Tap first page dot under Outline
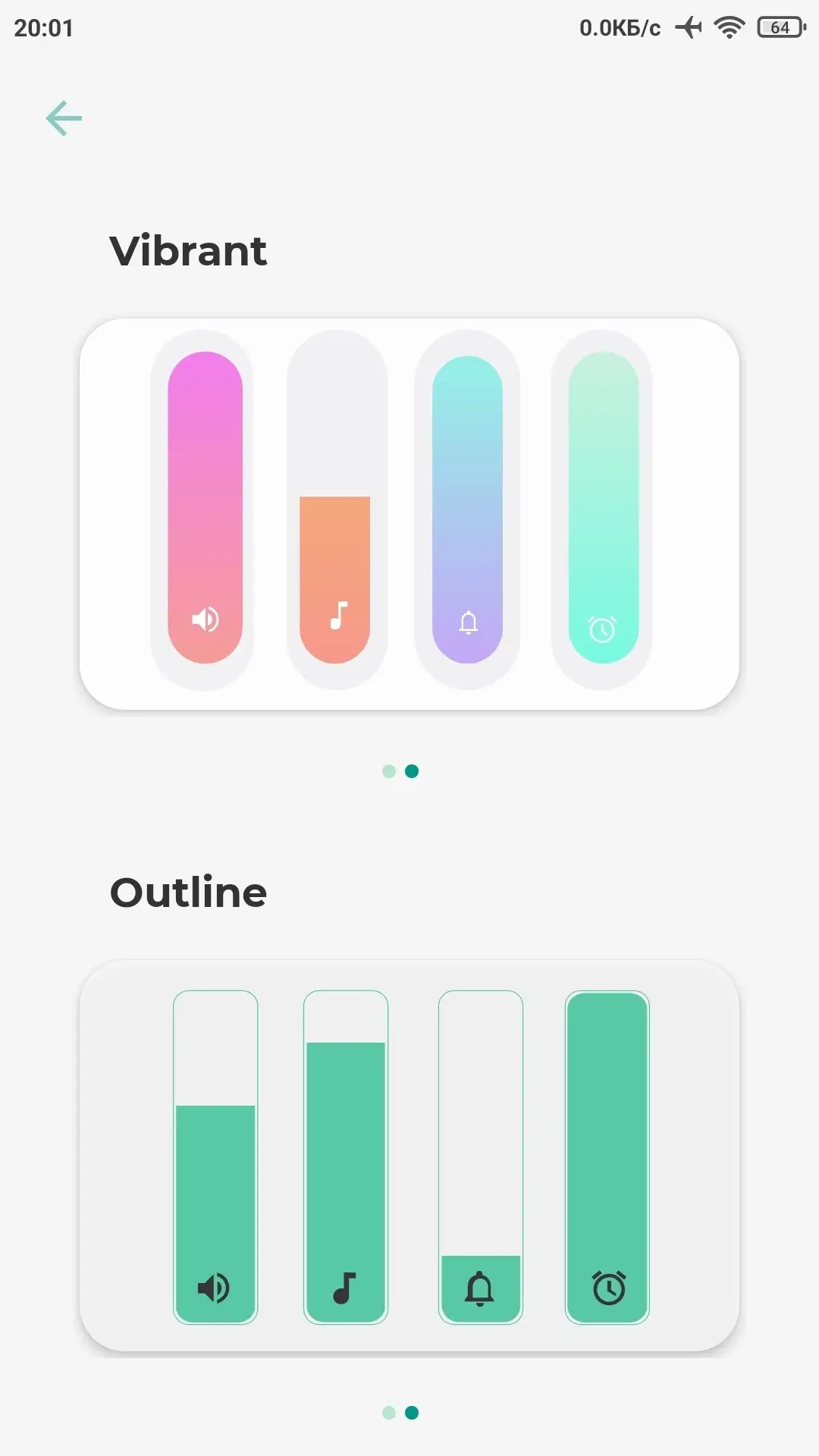The width and height of the screenshot is (819, 1456). pos(389,1413)
